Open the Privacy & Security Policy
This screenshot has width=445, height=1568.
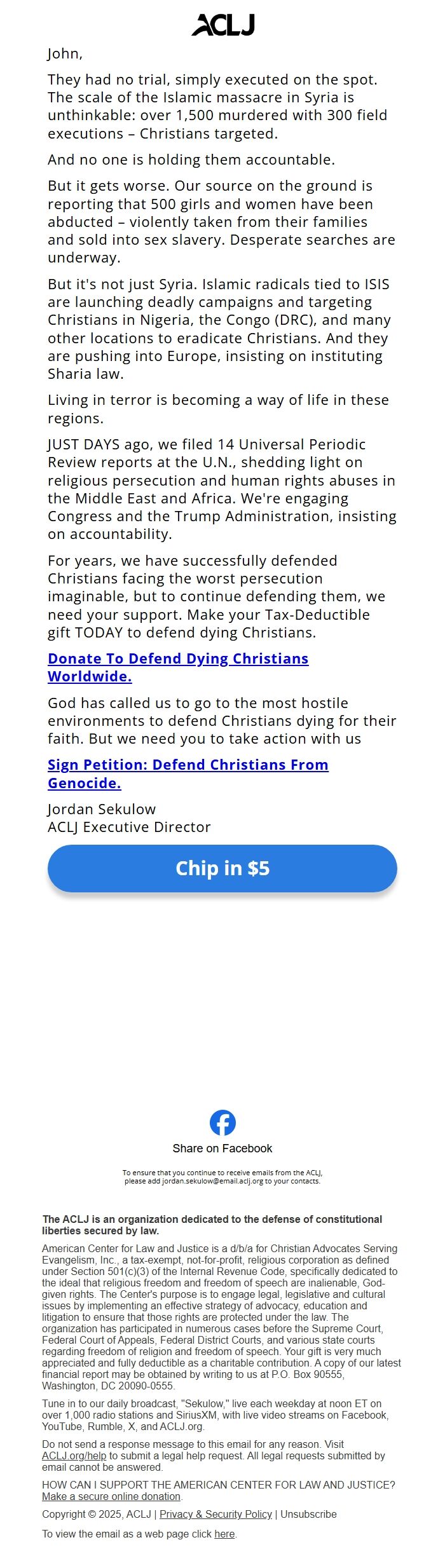click(x=216, y=1514)
